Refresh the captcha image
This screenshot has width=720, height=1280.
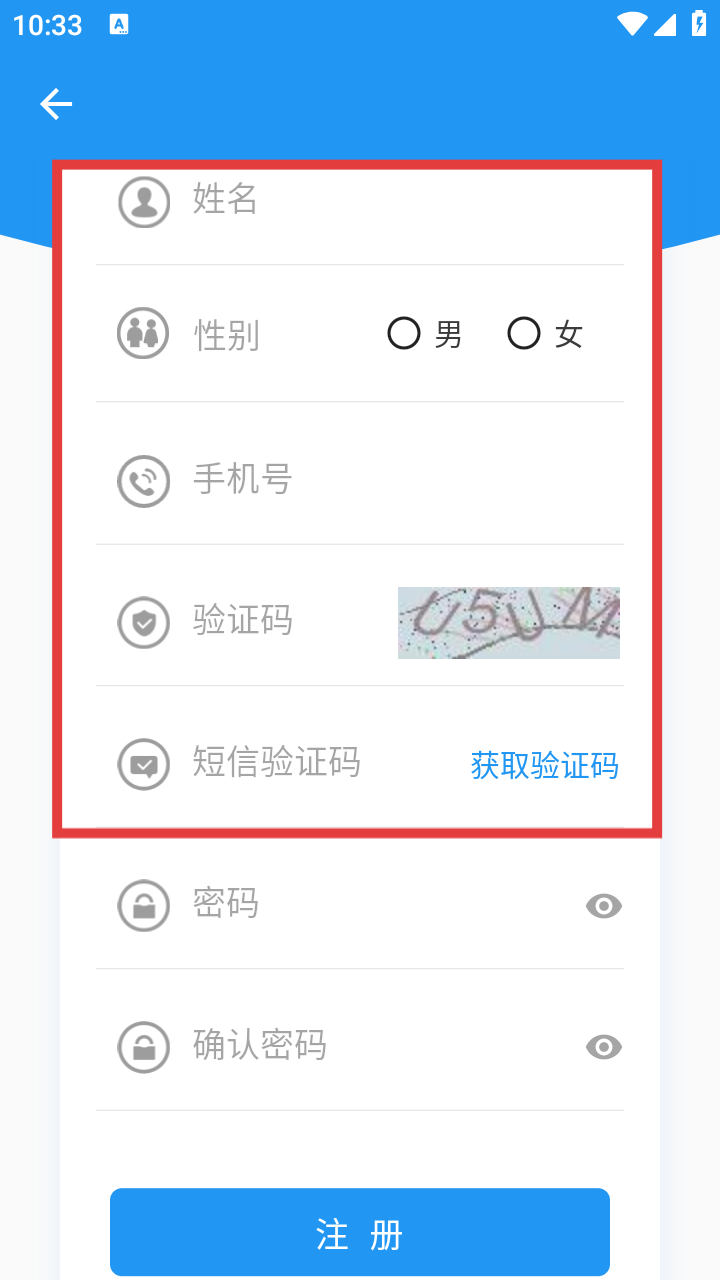[x=508, y=622]
